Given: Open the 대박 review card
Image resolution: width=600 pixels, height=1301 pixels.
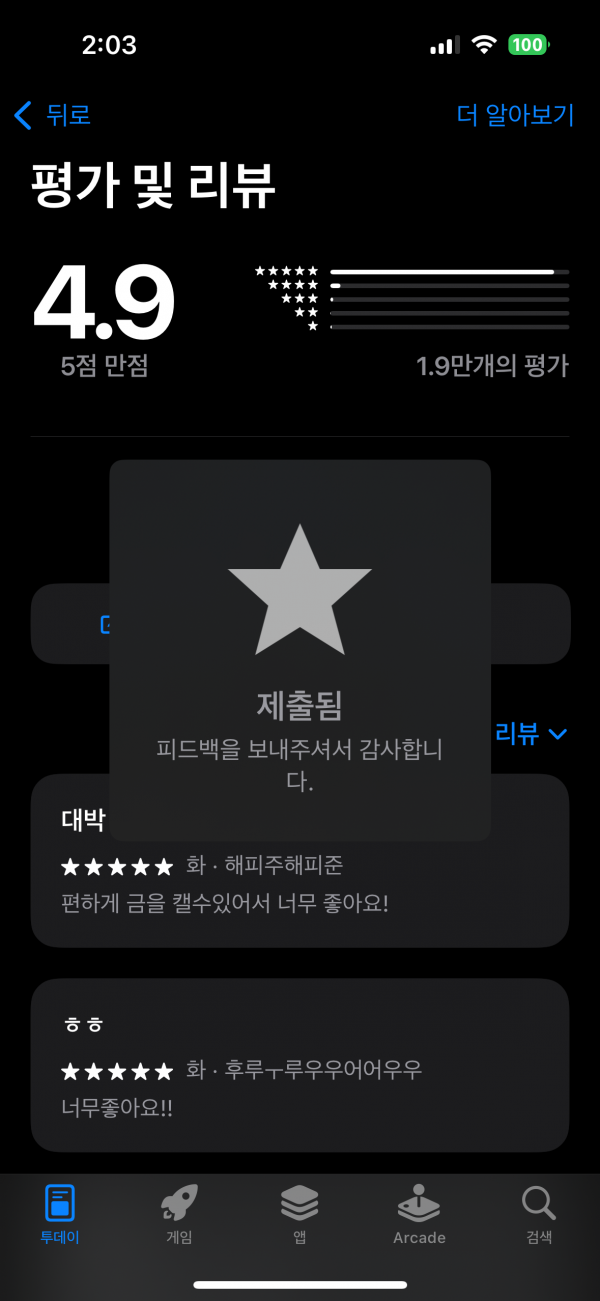Looking at the screenshot, I should 300,861.
